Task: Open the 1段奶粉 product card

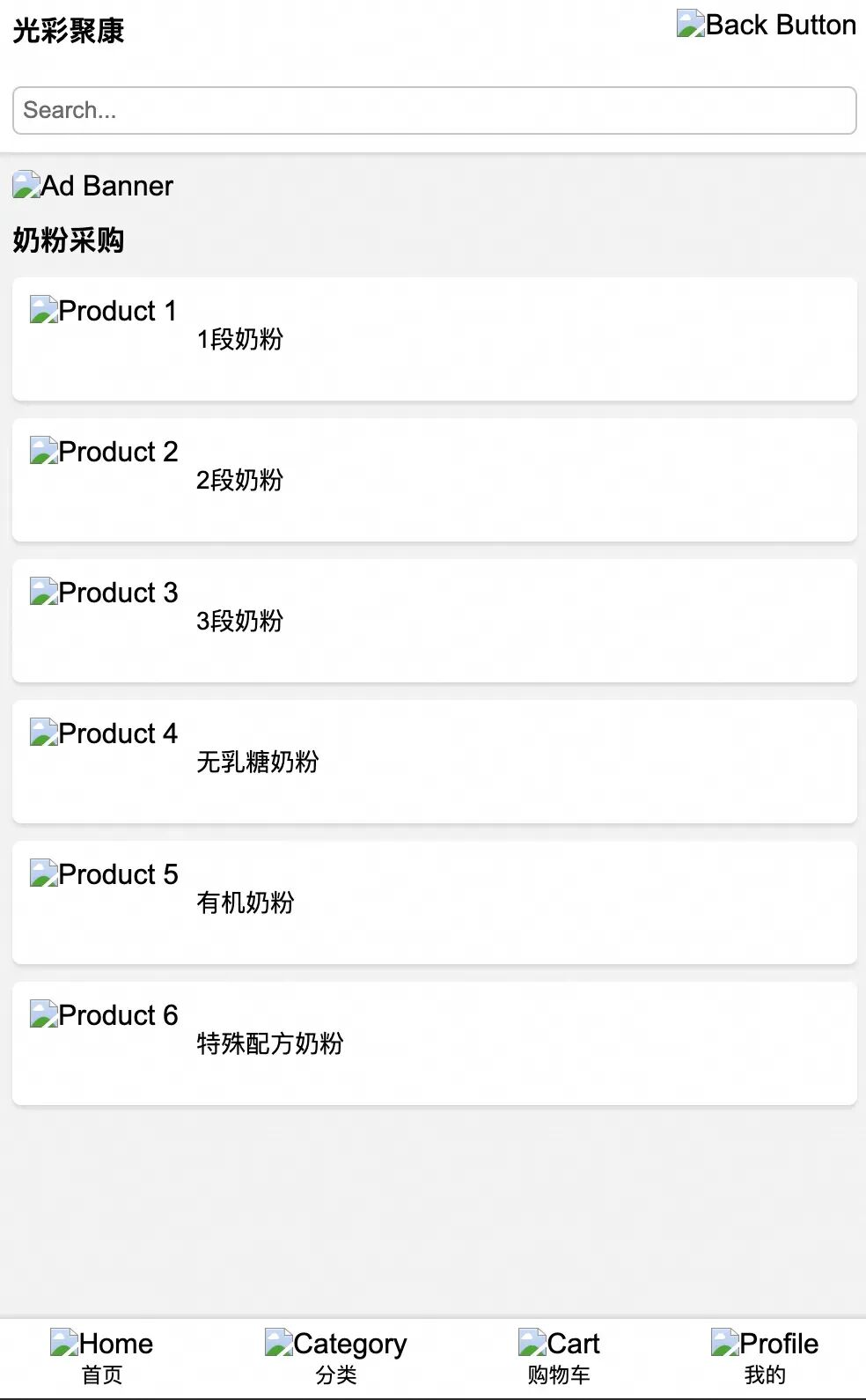Action: (x=435, y=339)
